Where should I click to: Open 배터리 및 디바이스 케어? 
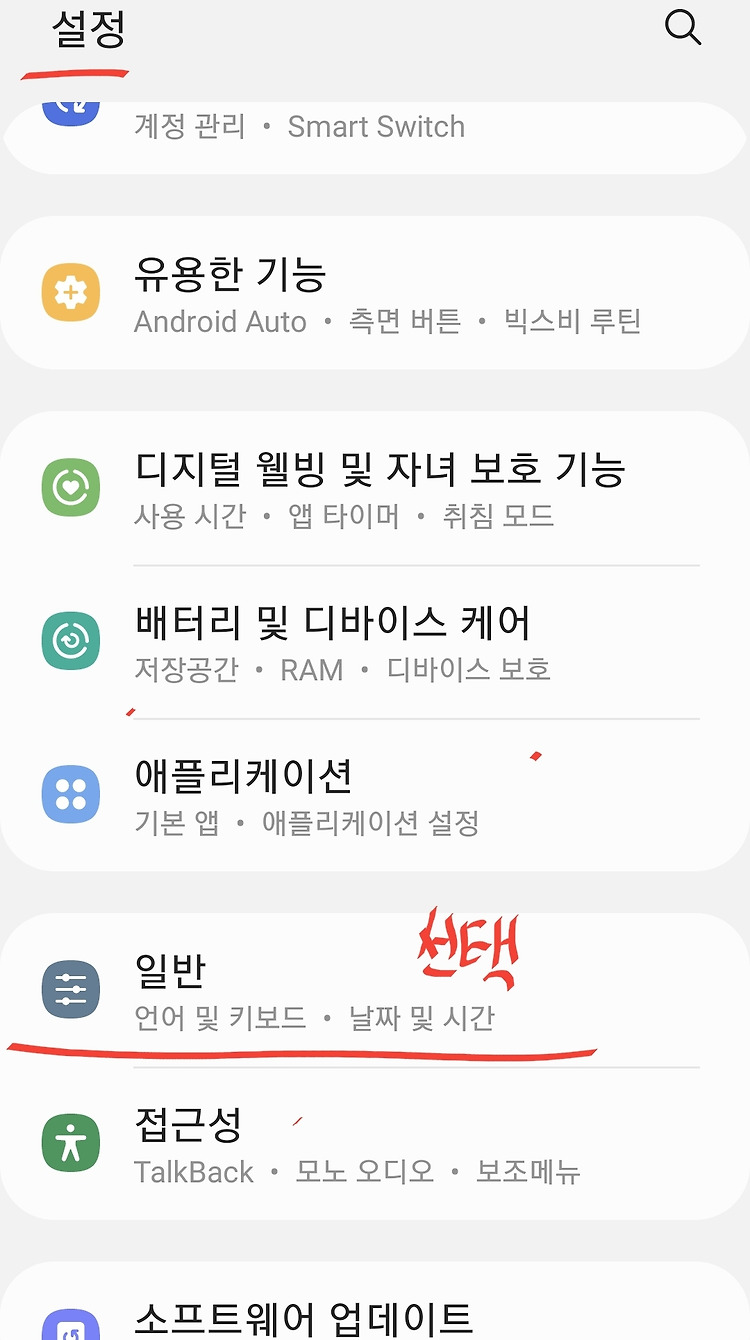click(x=375, y=642)
